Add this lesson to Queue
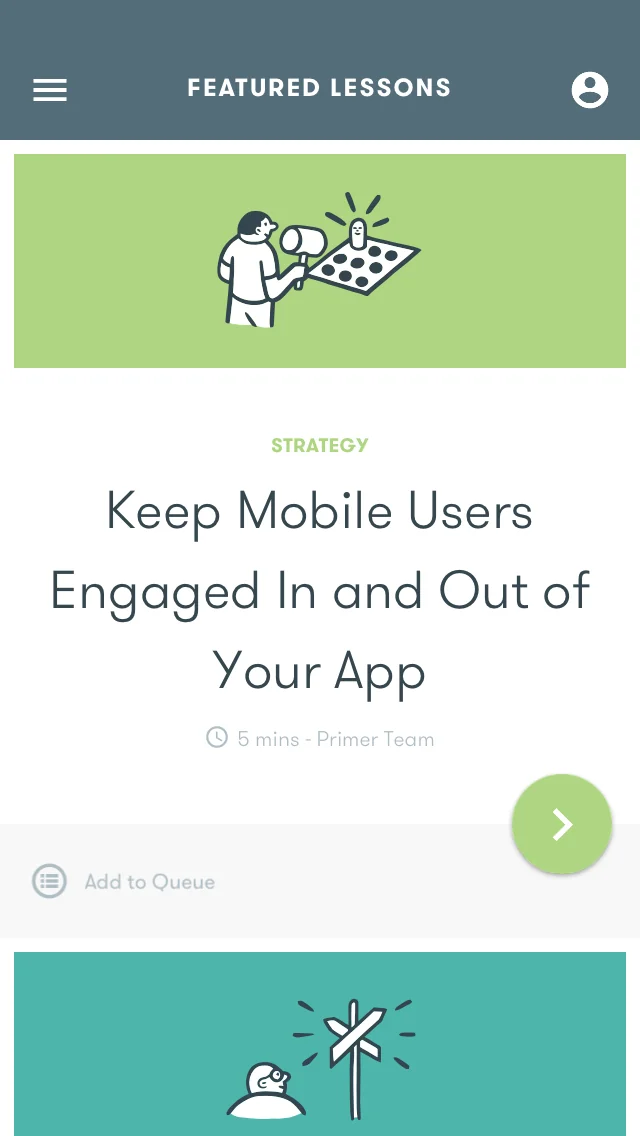Screen dimensions: 640x1136 (x=125, y=881)
